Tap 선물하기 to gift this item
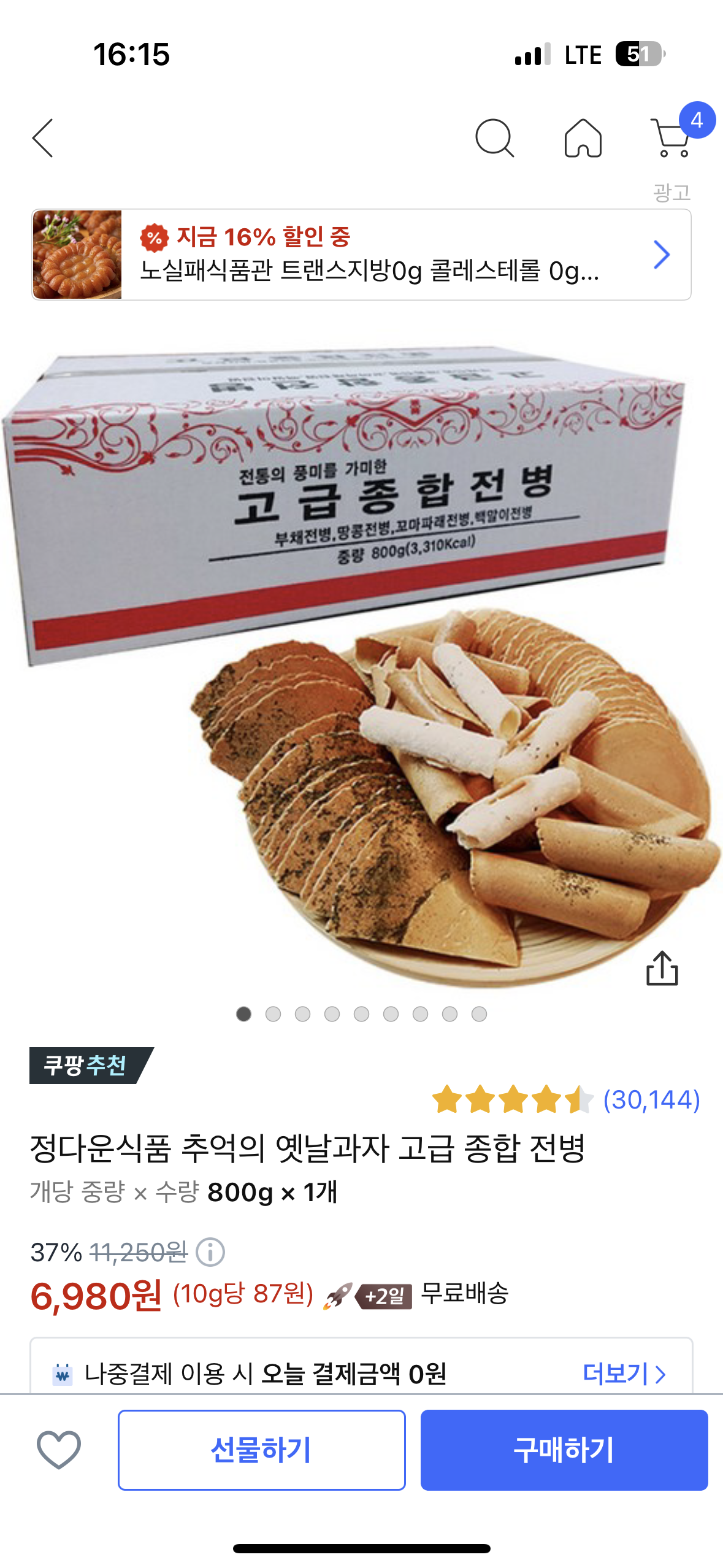 tap(262, 1450)
